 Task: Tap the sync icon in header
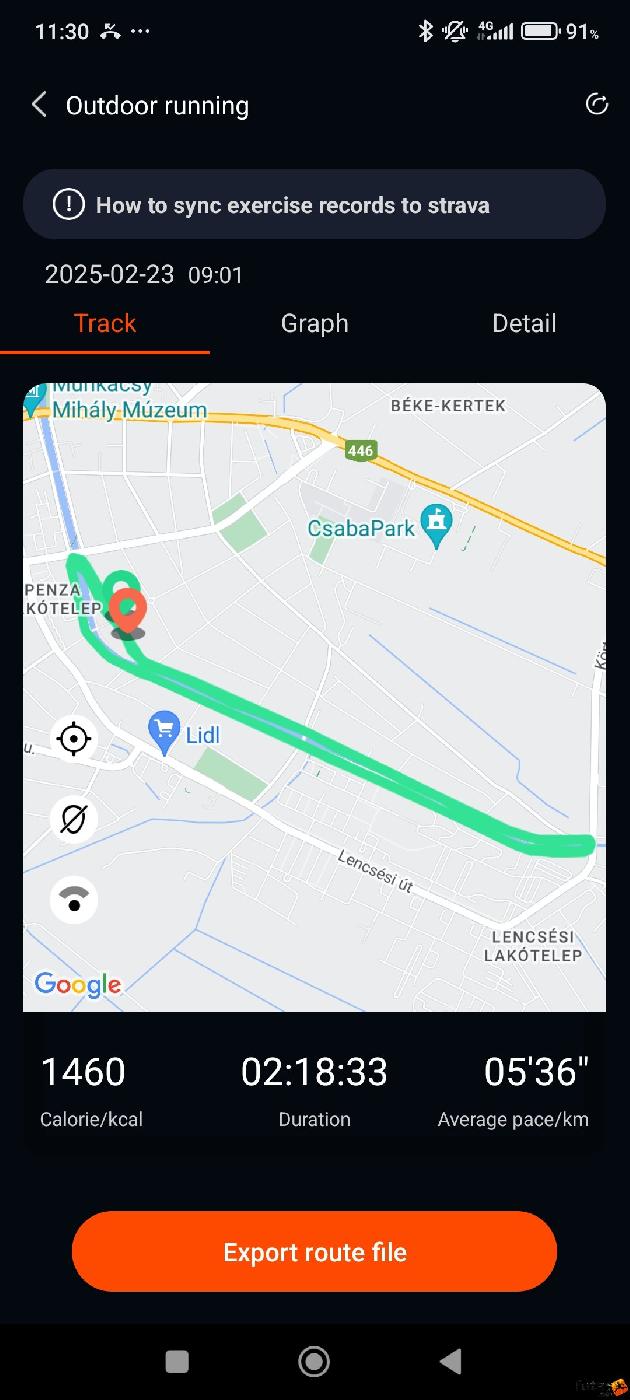[596, 105]
